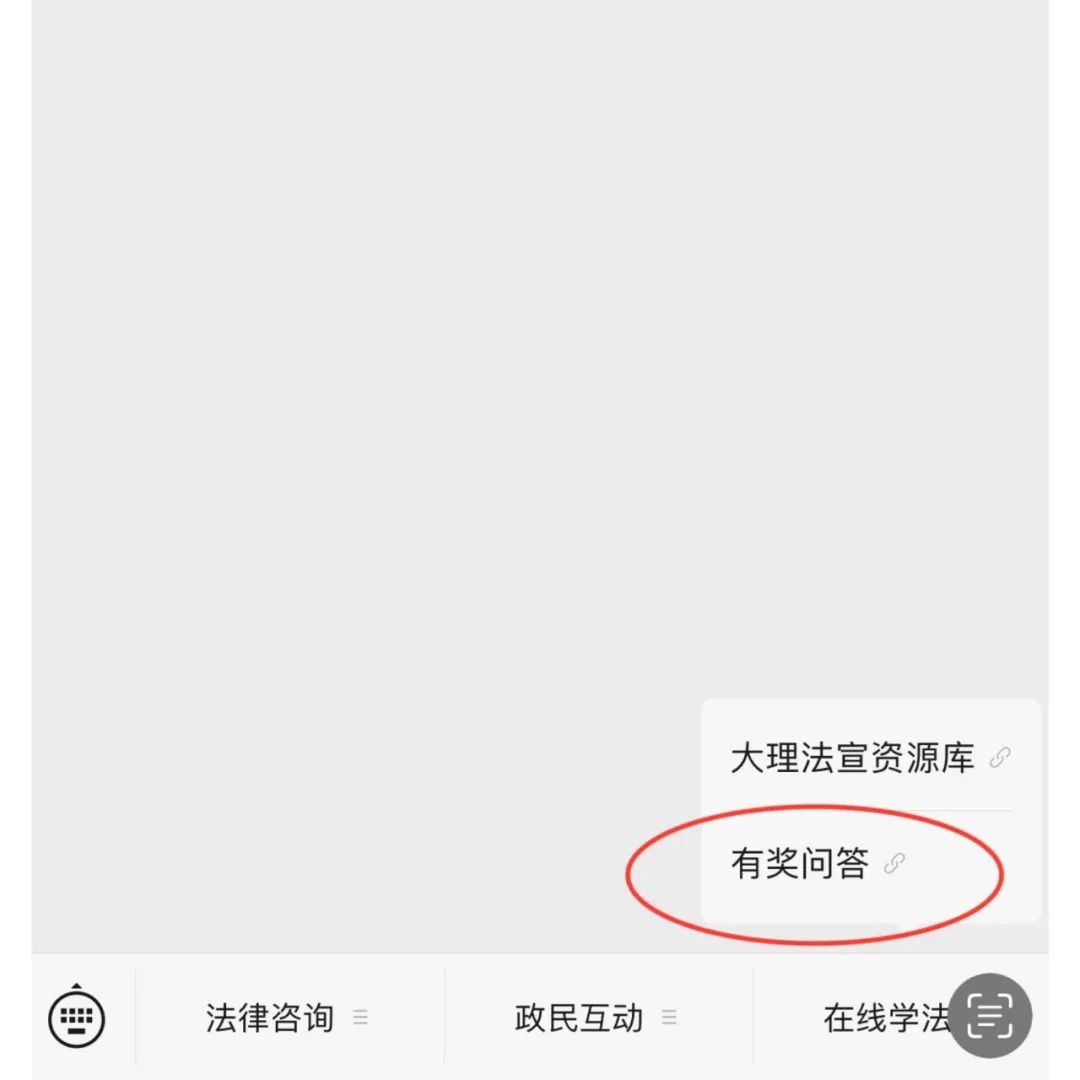Open 大理法宣资源库 link
This screenshot has width=1080, height=1080.
click(x=868, y=758)
